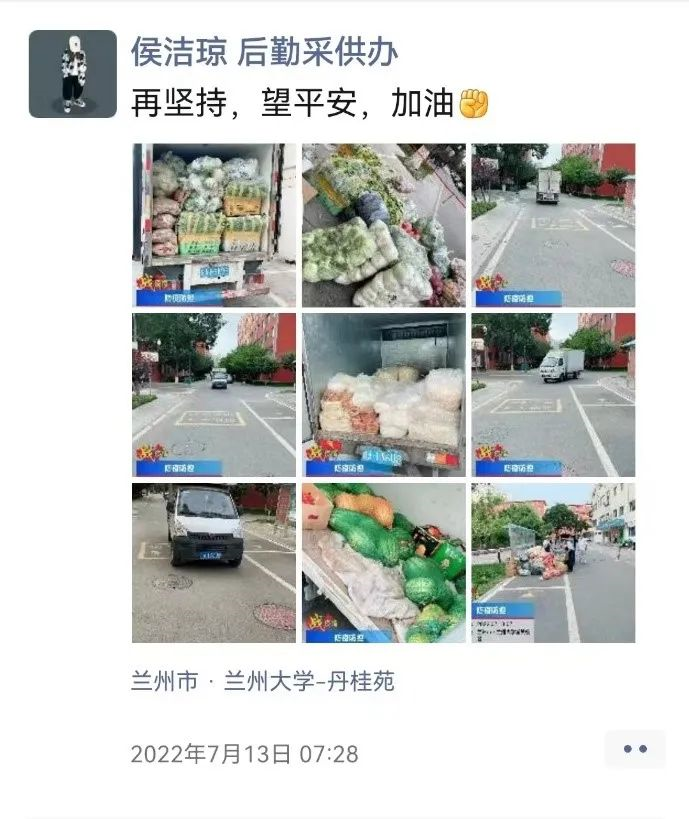Open photo of people unloading goods roadside
689x819 pixels.
(553, 563)
